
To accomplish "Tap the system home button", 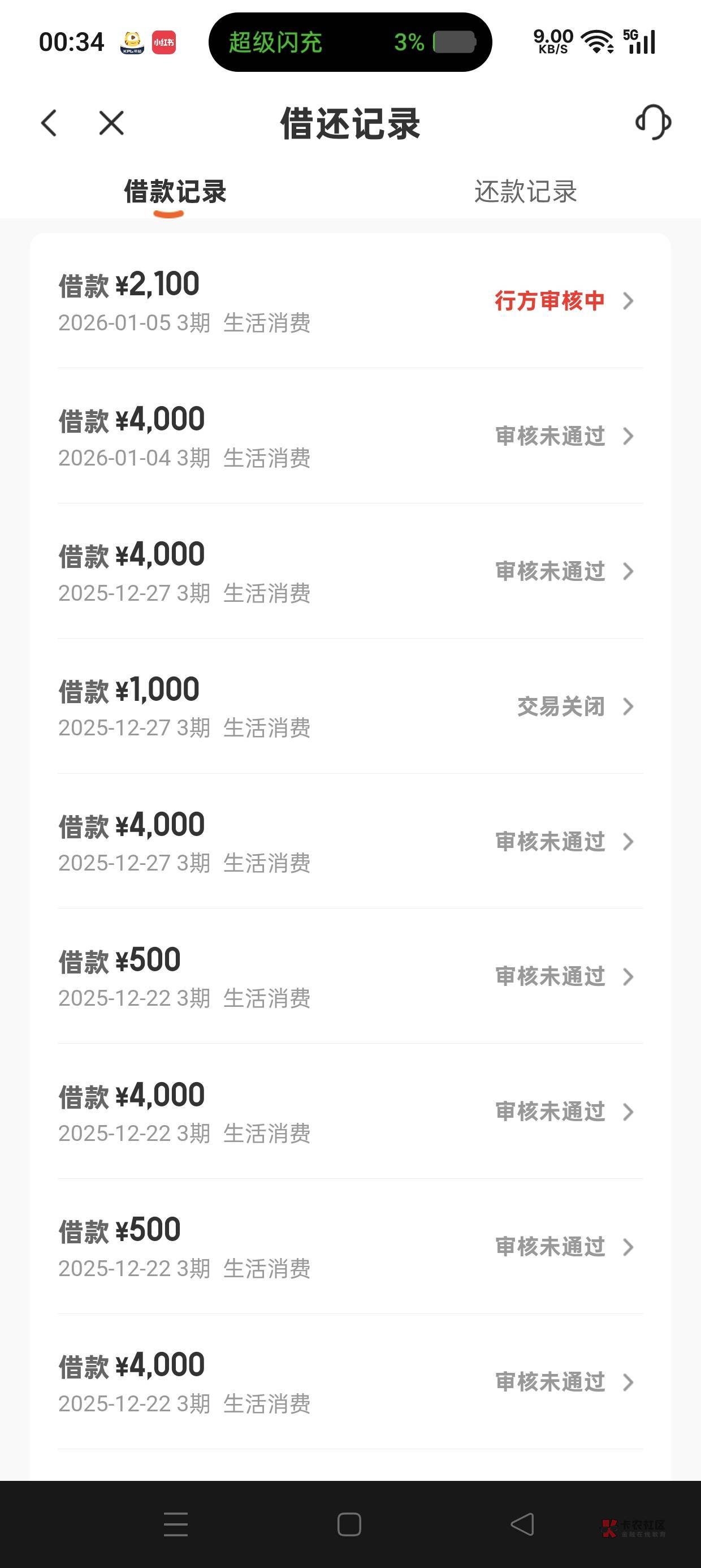I will pyautogui.click(x=349, y=1524).
